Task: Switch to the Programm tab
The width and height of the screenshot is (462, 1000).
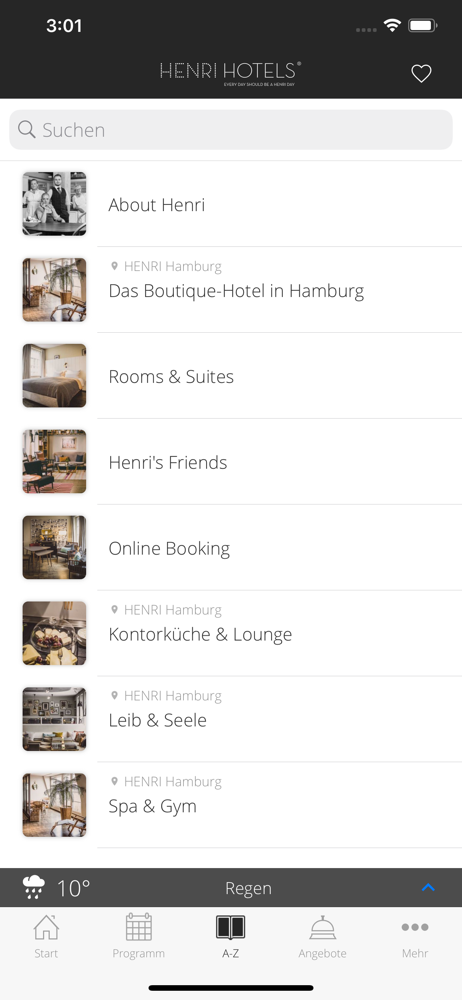Action: pos(138,936)
